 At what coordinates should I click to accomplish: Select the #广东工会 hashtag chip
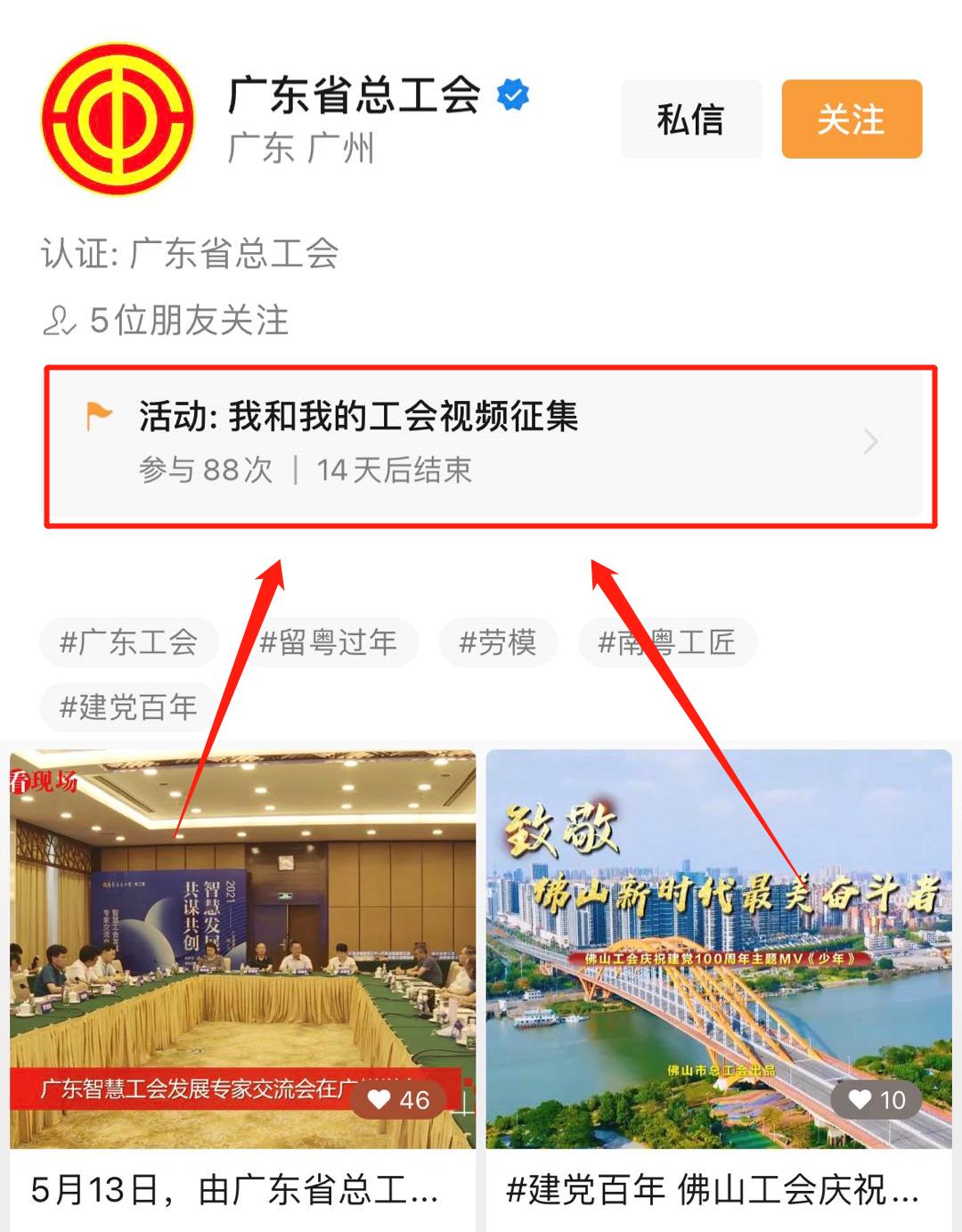point(129,642)
